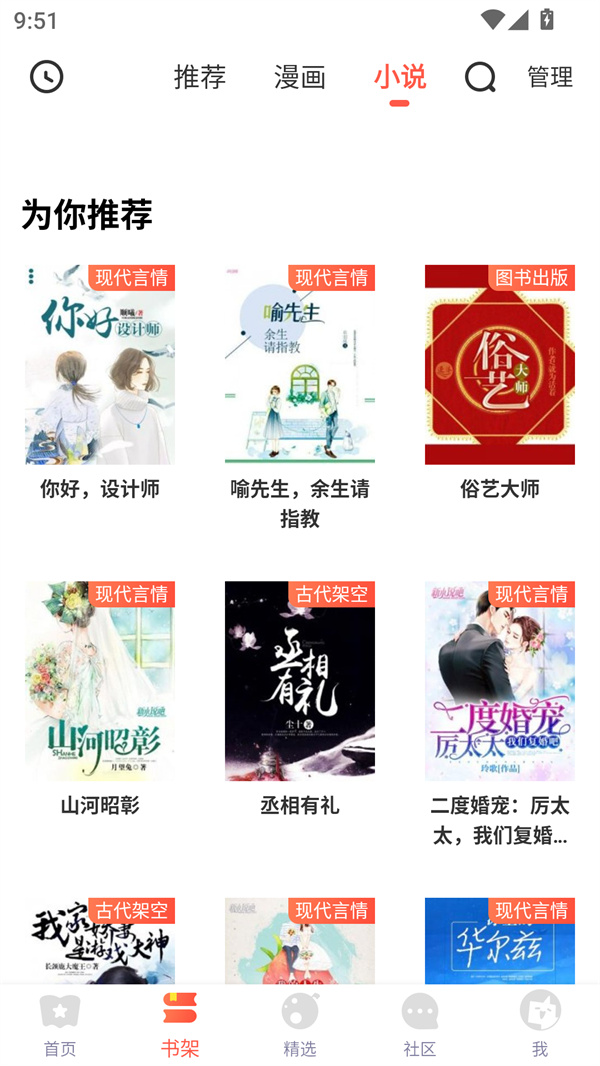Open the 社区 community tab
Screen dimensions: 600x1066
(x=420, y=1024)
